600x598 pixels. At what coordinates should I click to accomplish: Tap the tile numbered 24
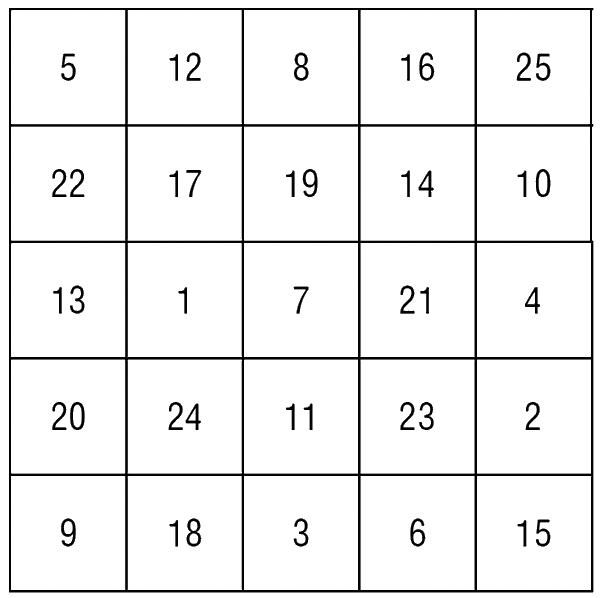click(x=184, y=416)
